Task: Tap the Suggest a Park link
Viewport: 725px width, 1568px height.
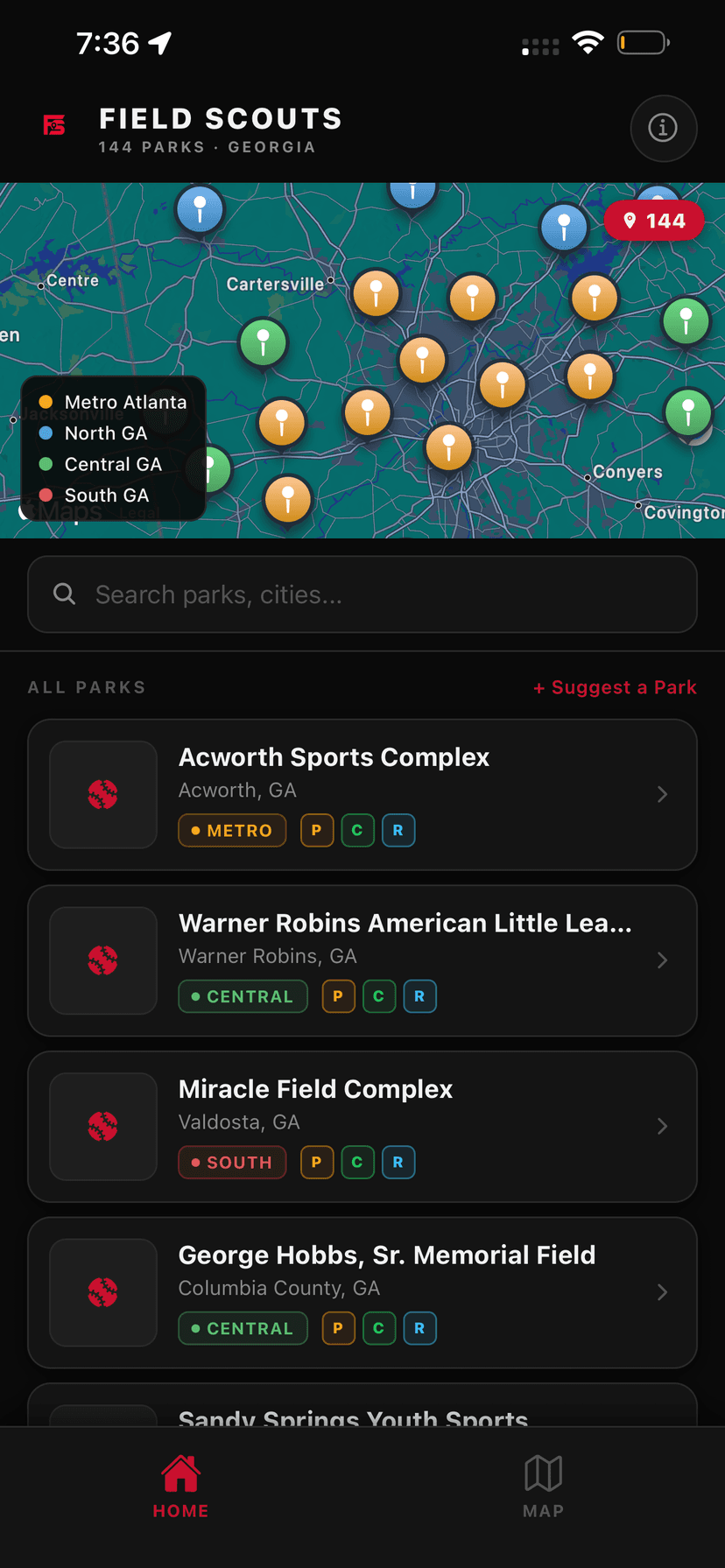Action: click(x=616, y=687)
